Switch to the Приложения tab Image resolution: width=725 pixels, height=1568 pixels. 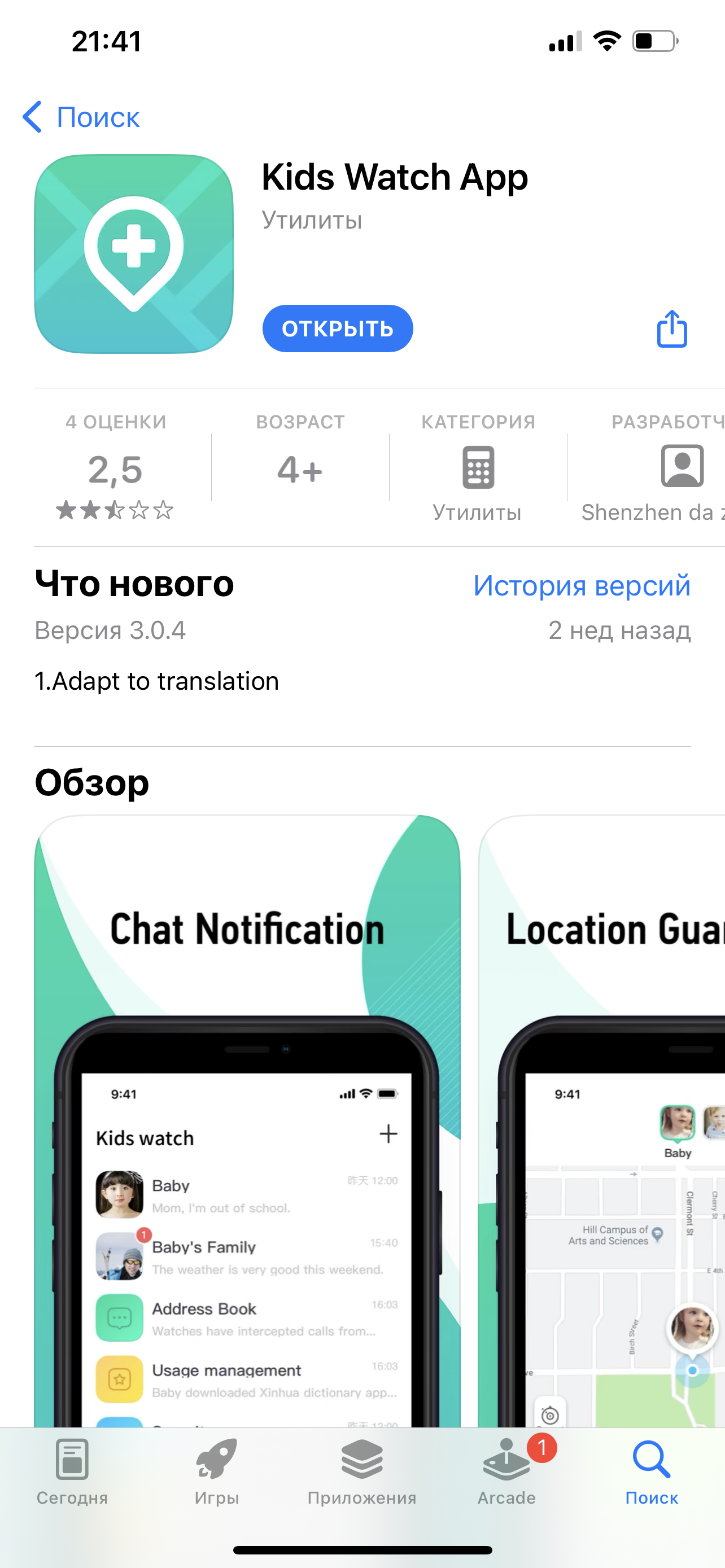click(x=361, y=1472)
